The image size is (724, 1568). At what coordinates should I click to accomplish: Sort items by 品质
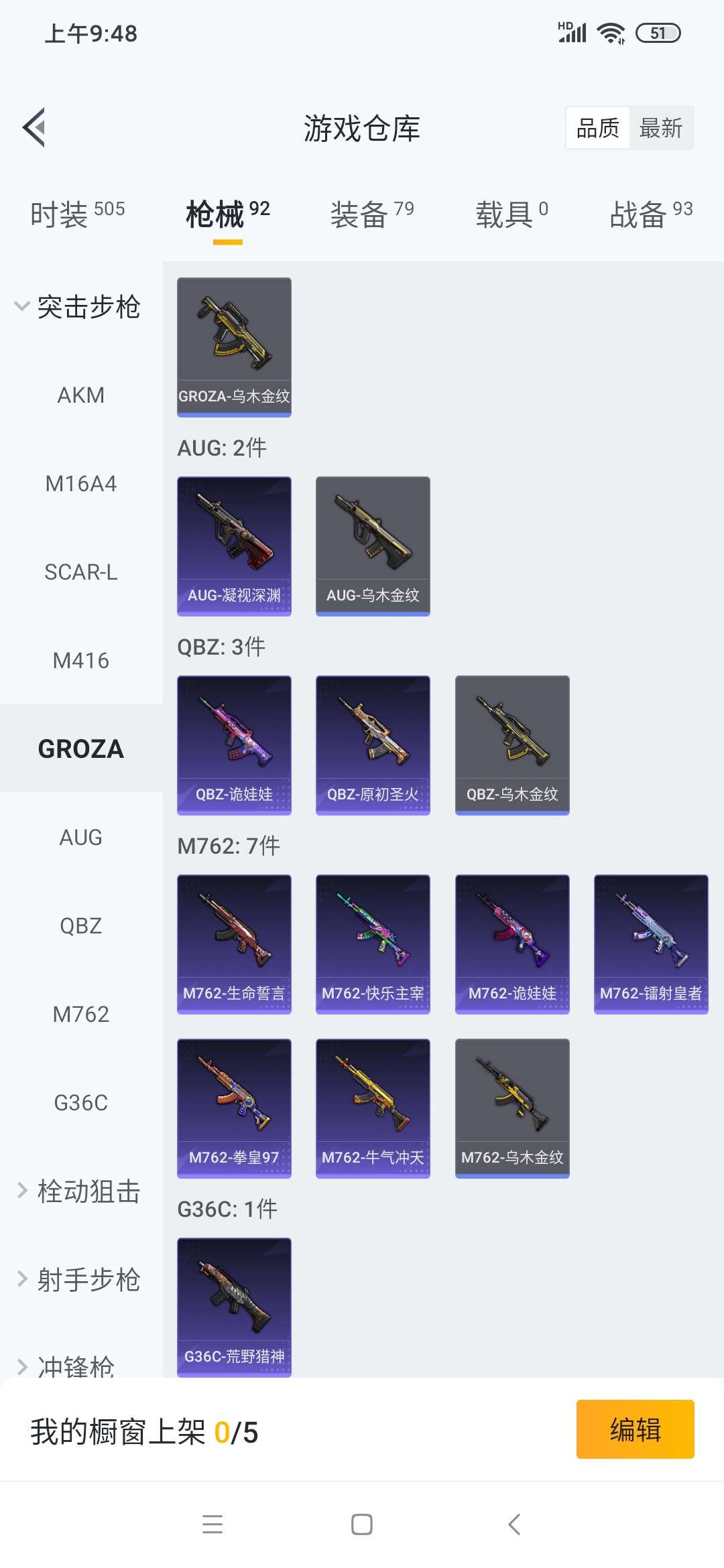click(x=598, y=127)
